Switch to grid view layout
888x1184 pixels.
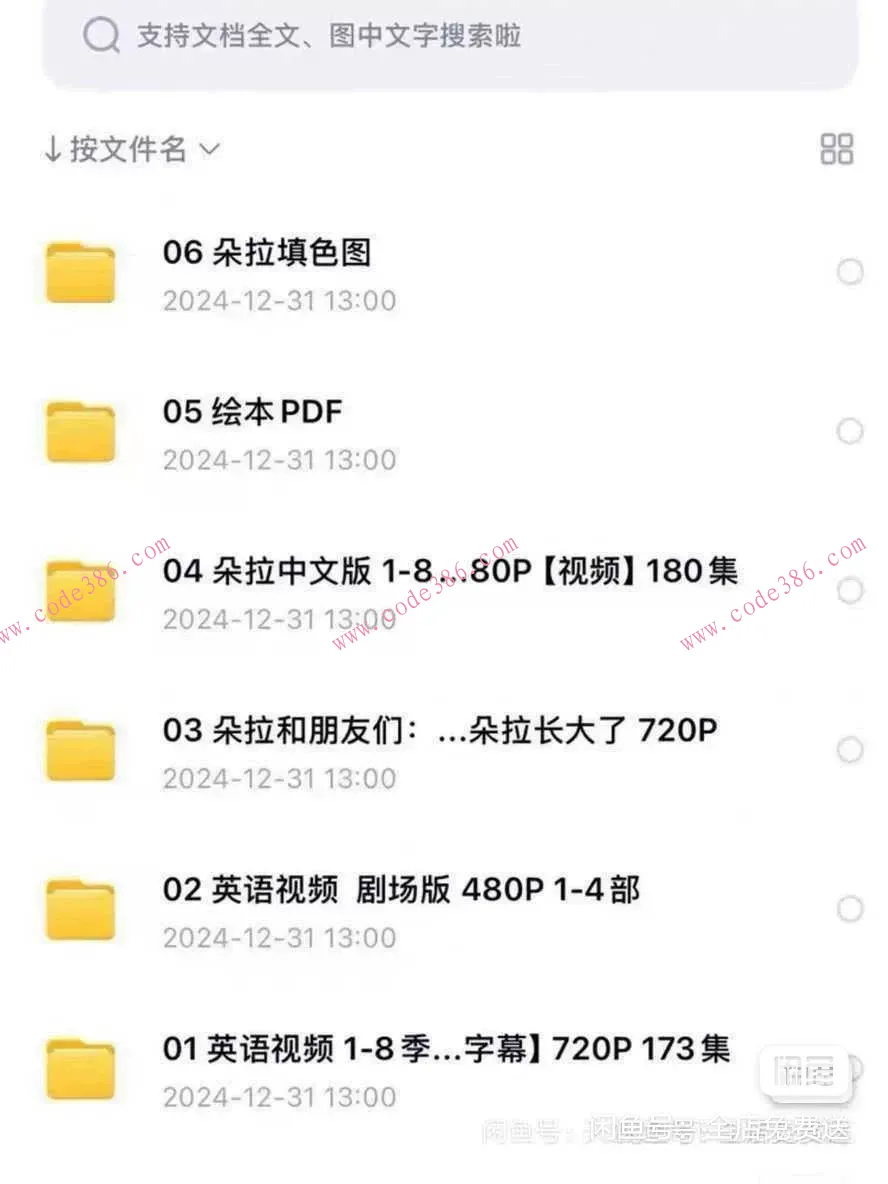coord(836,149)
